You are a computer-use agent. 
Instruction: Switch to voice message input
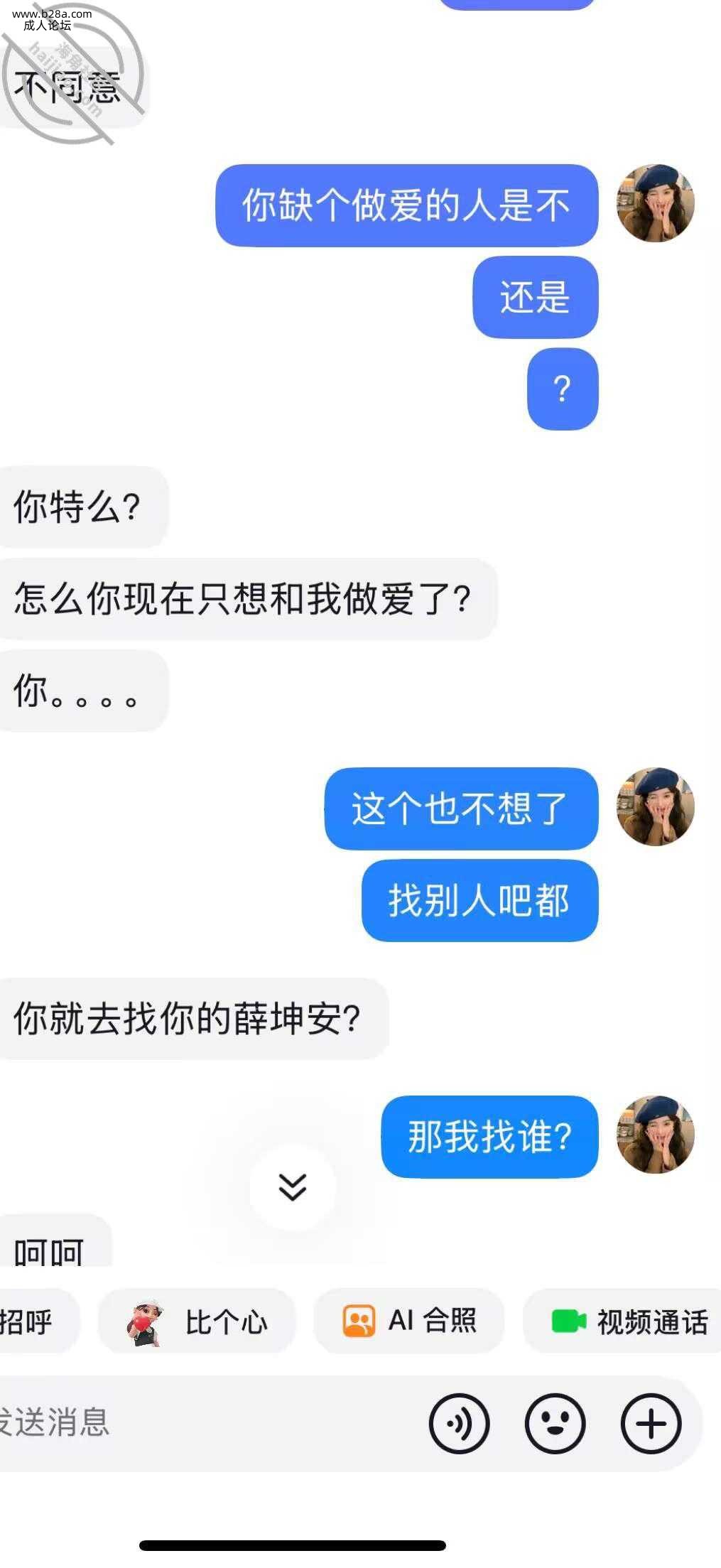coord(459,1423)
